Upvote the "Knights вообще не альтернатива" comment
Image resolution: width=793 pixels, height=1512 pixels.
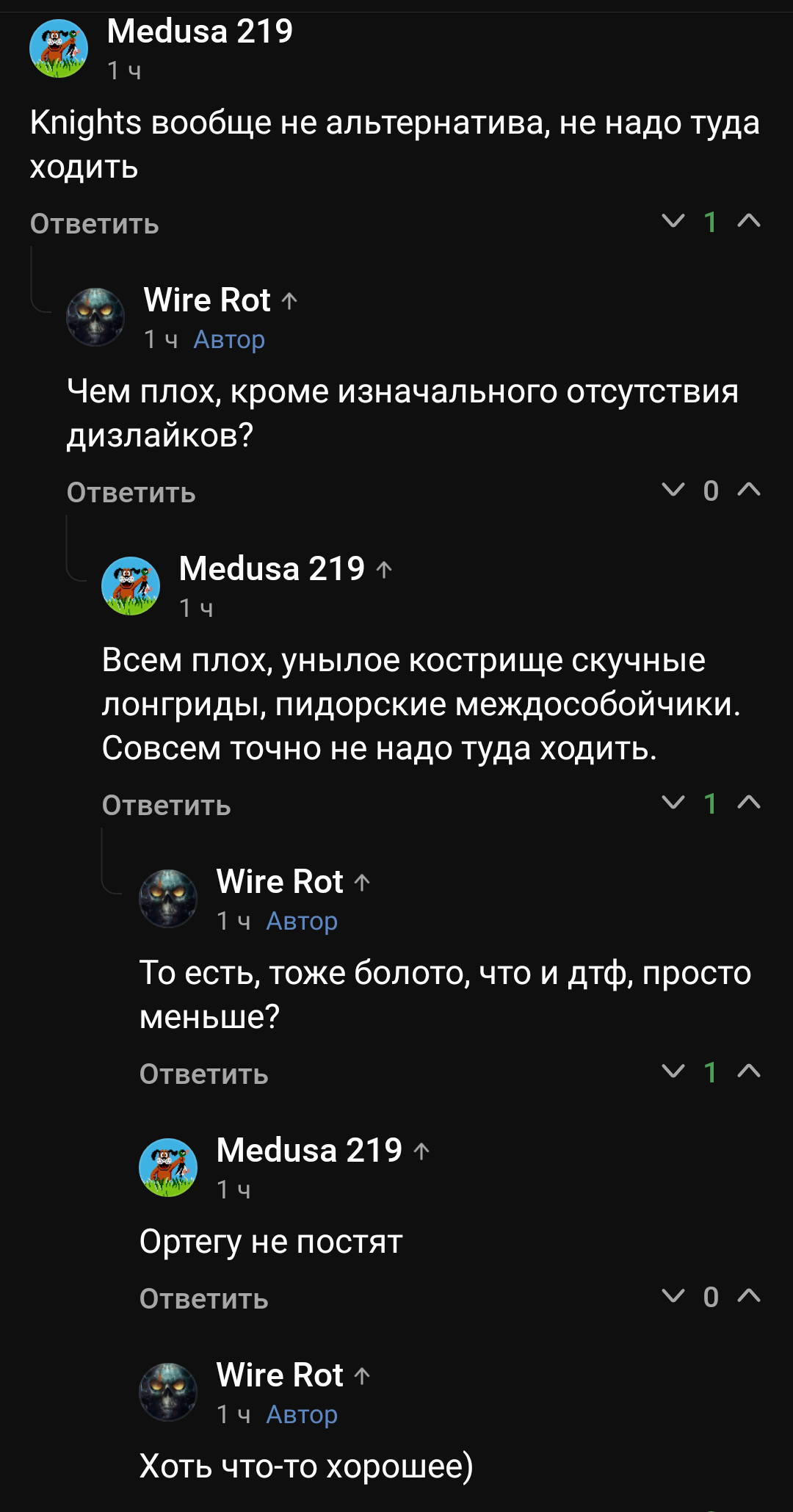[748, 221]
